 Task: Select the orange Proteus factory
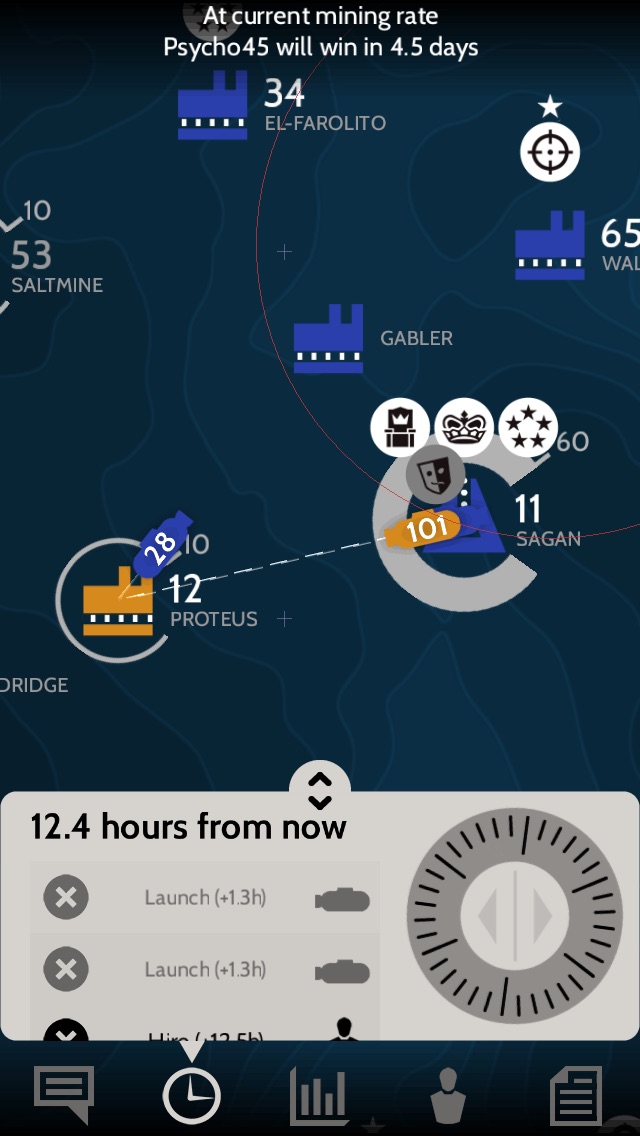tap(118, 603)
